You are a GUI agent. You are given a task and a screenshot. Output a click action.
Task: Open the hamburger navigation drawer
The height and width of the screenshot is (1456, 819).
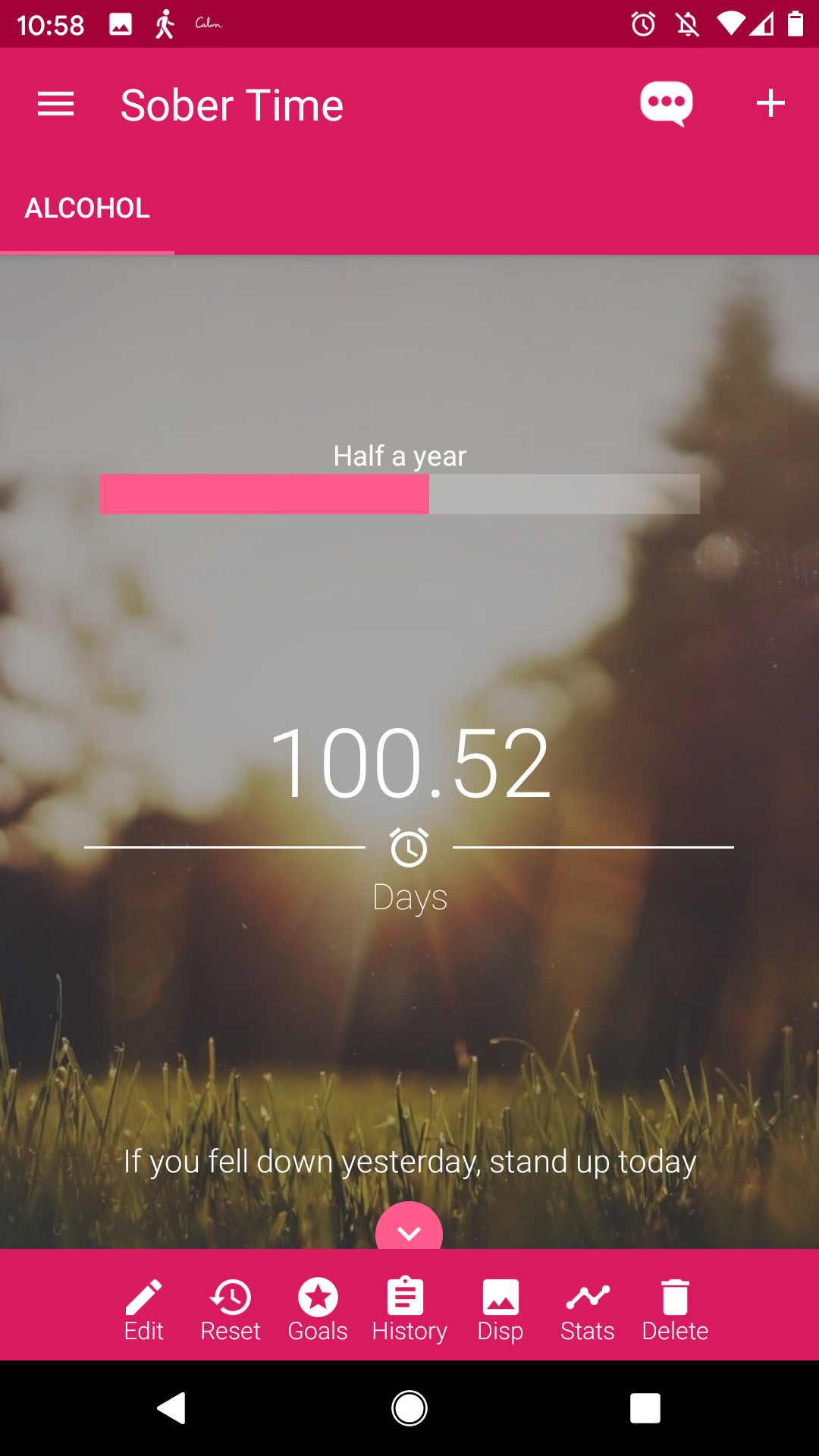[x=56, y=104]
